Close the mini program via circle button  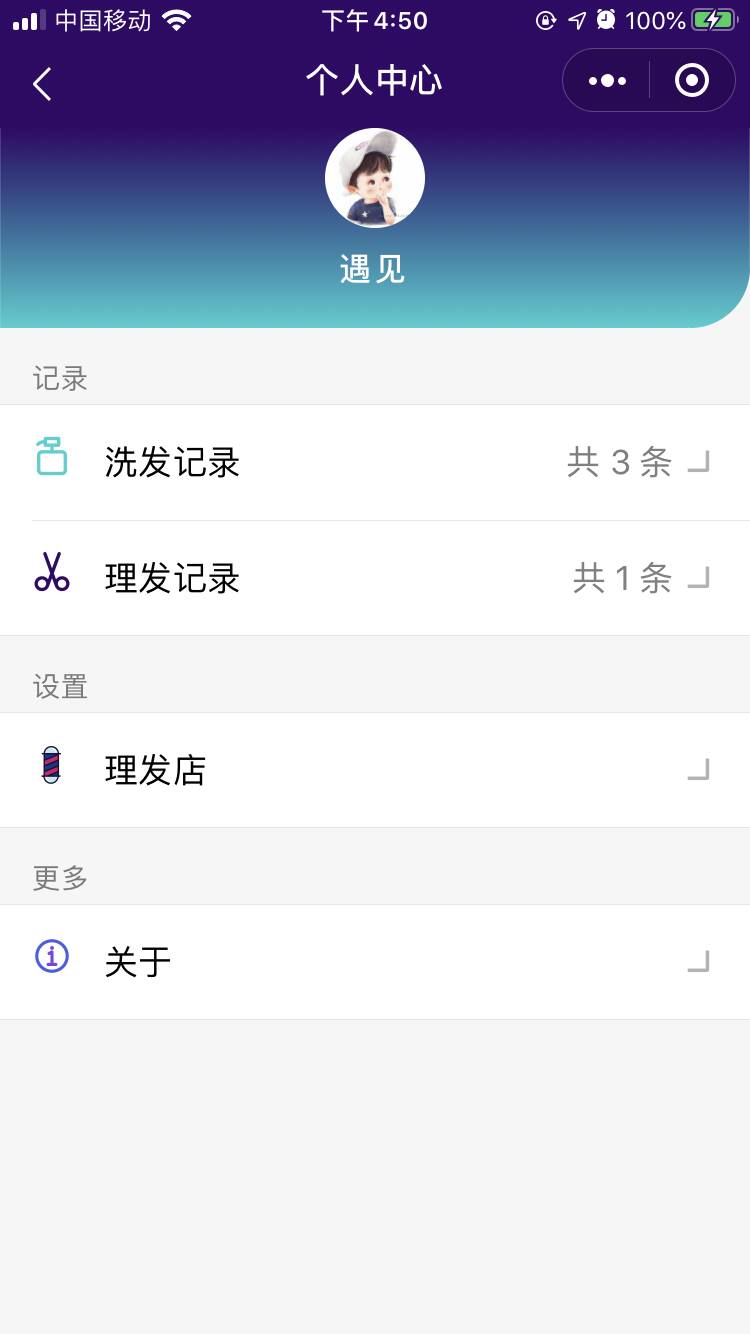point(692,81)
